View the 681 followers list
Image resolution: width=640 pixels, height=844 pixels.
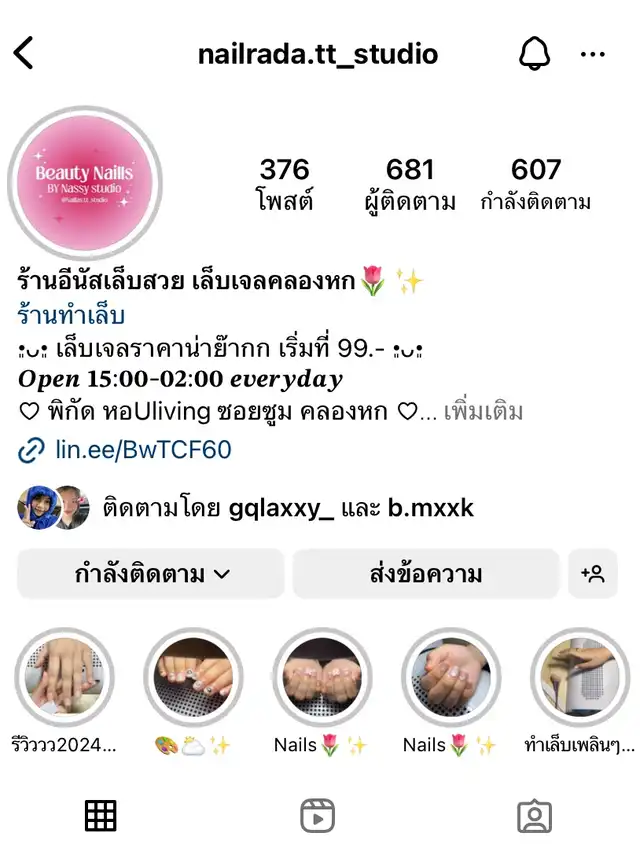[x=410, y=184]
